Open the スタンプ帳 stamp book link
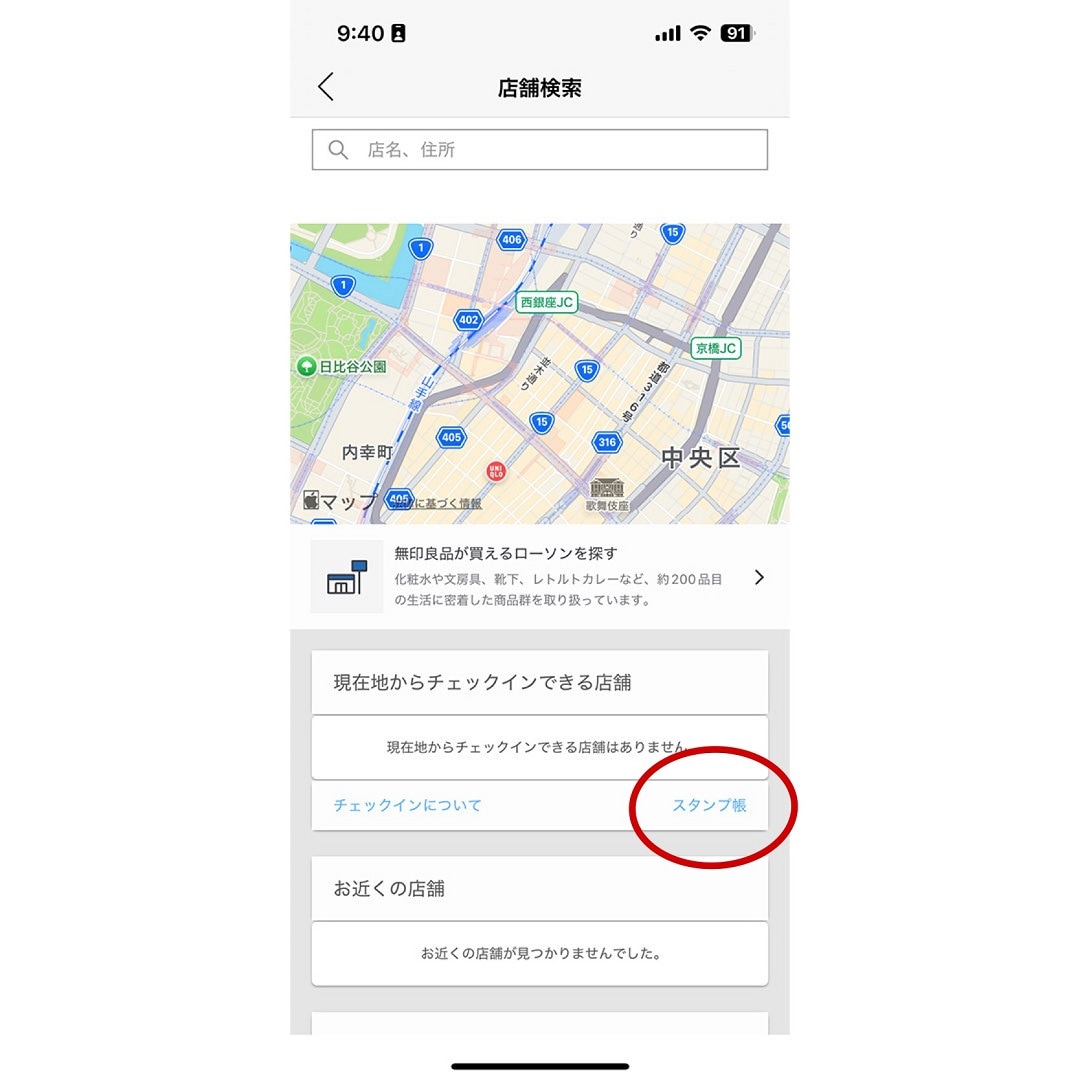 pos(709,805)
